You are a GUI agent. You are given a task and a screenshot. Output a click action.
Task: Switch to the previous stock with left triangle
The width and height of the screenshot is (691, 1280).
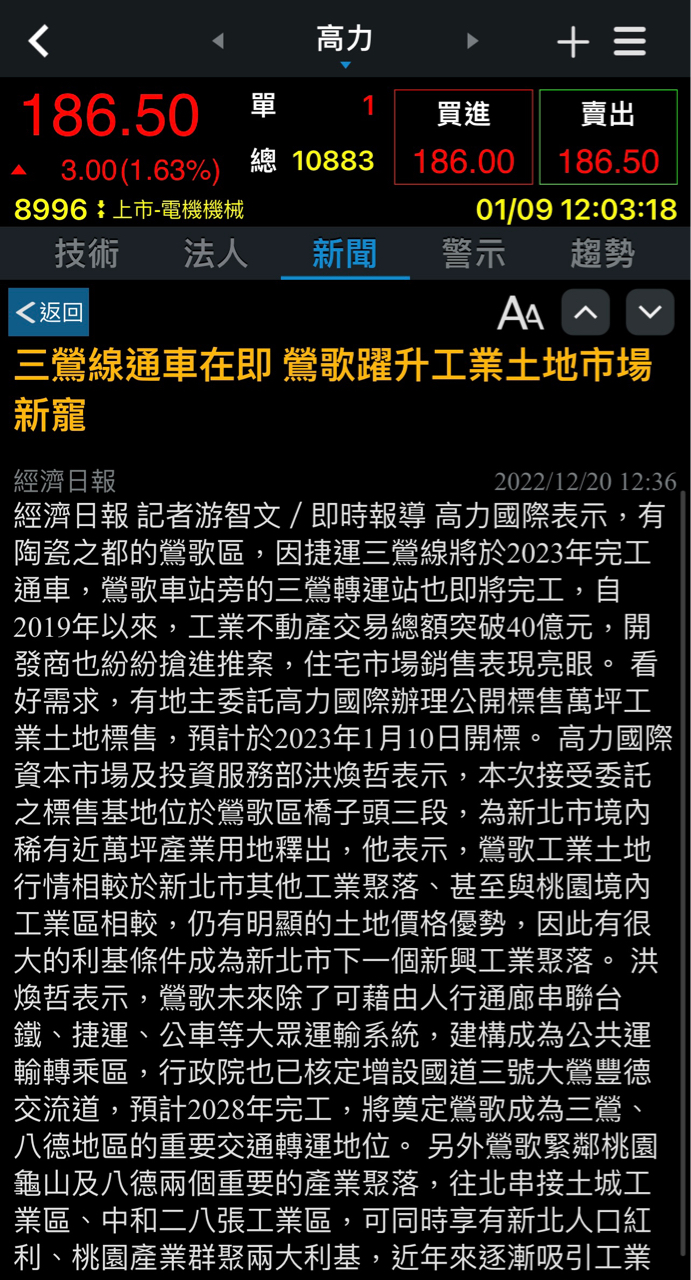point(218,41)
